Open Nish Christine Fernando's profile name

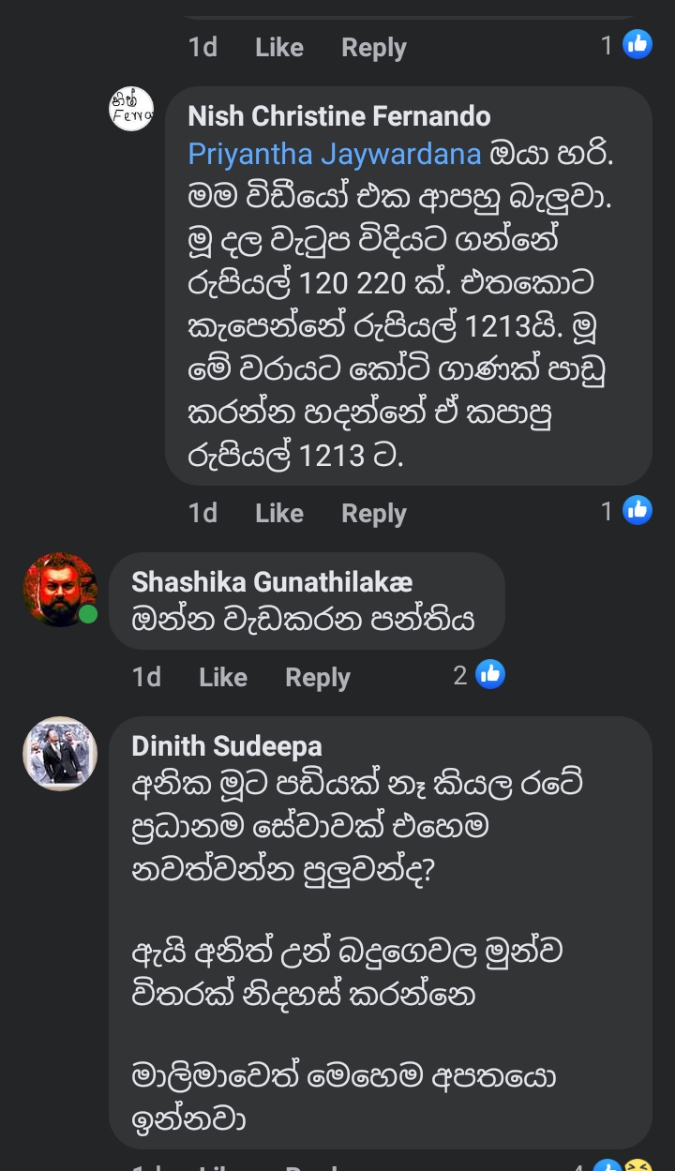(339, 116)
